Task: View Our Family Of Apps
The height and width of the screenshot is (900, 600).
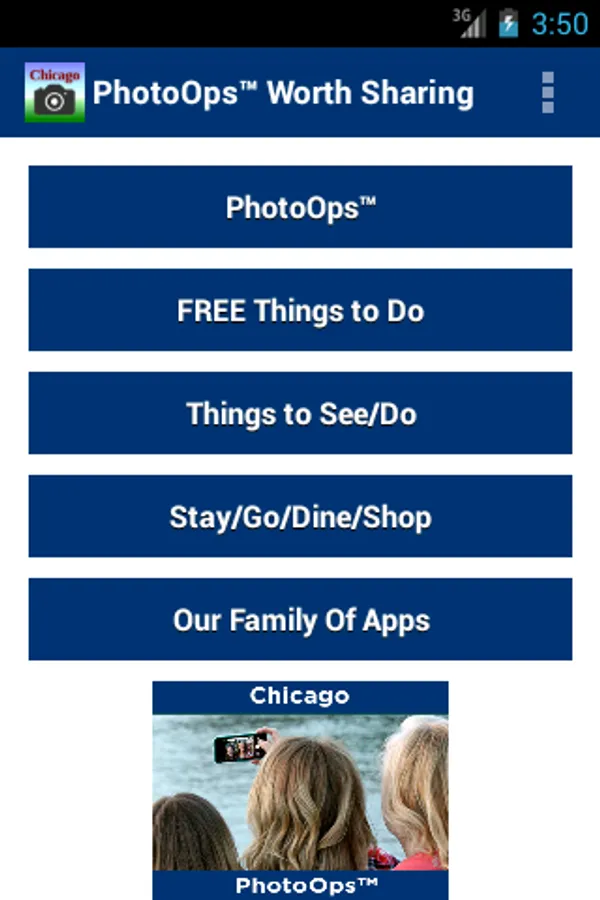Action: (x=300, y=619)
